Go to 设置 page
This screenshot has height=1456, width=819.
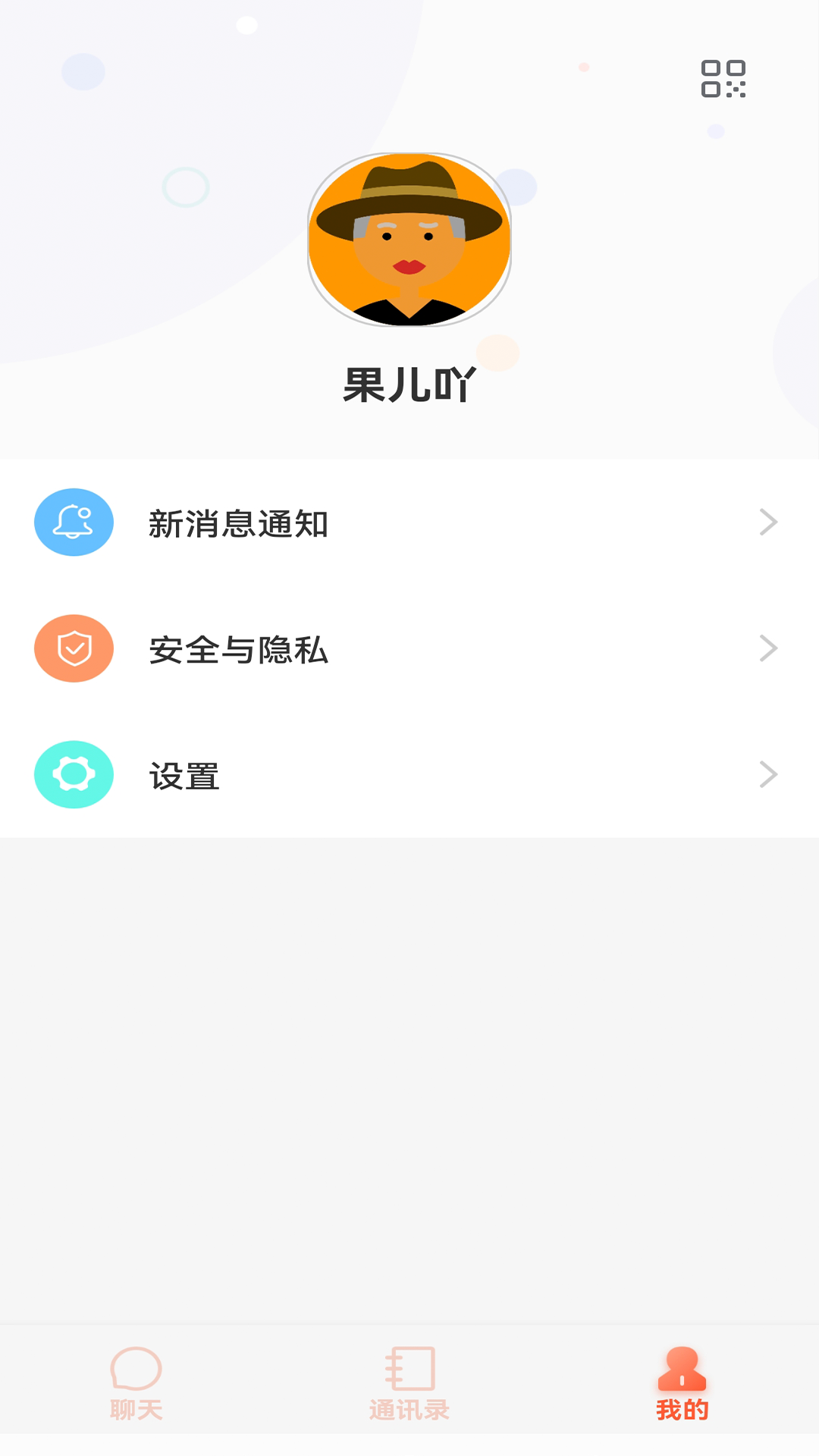409,775
